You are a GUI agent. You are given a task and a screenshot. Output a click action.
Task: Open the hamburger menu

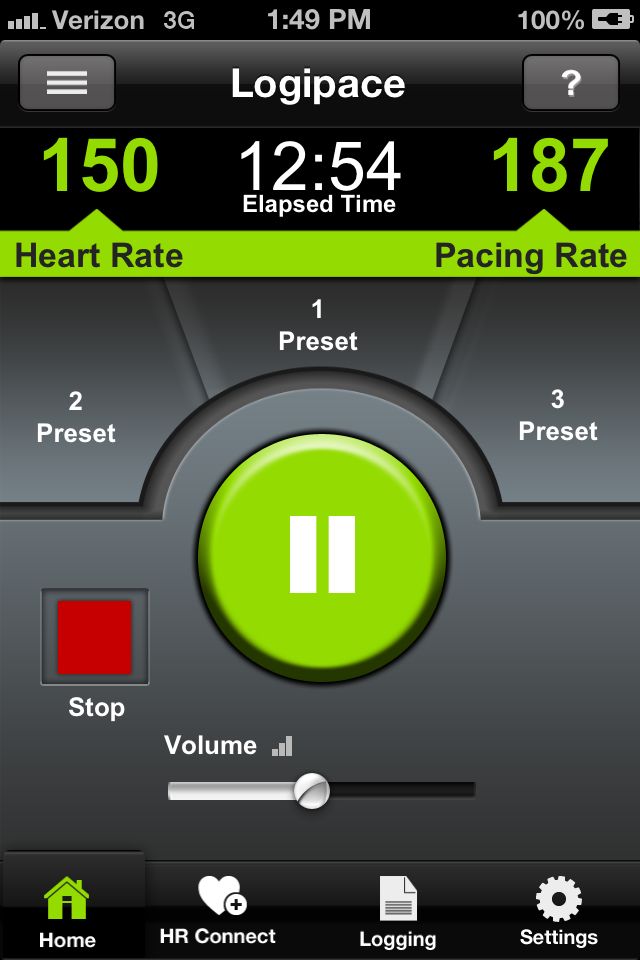67,82
